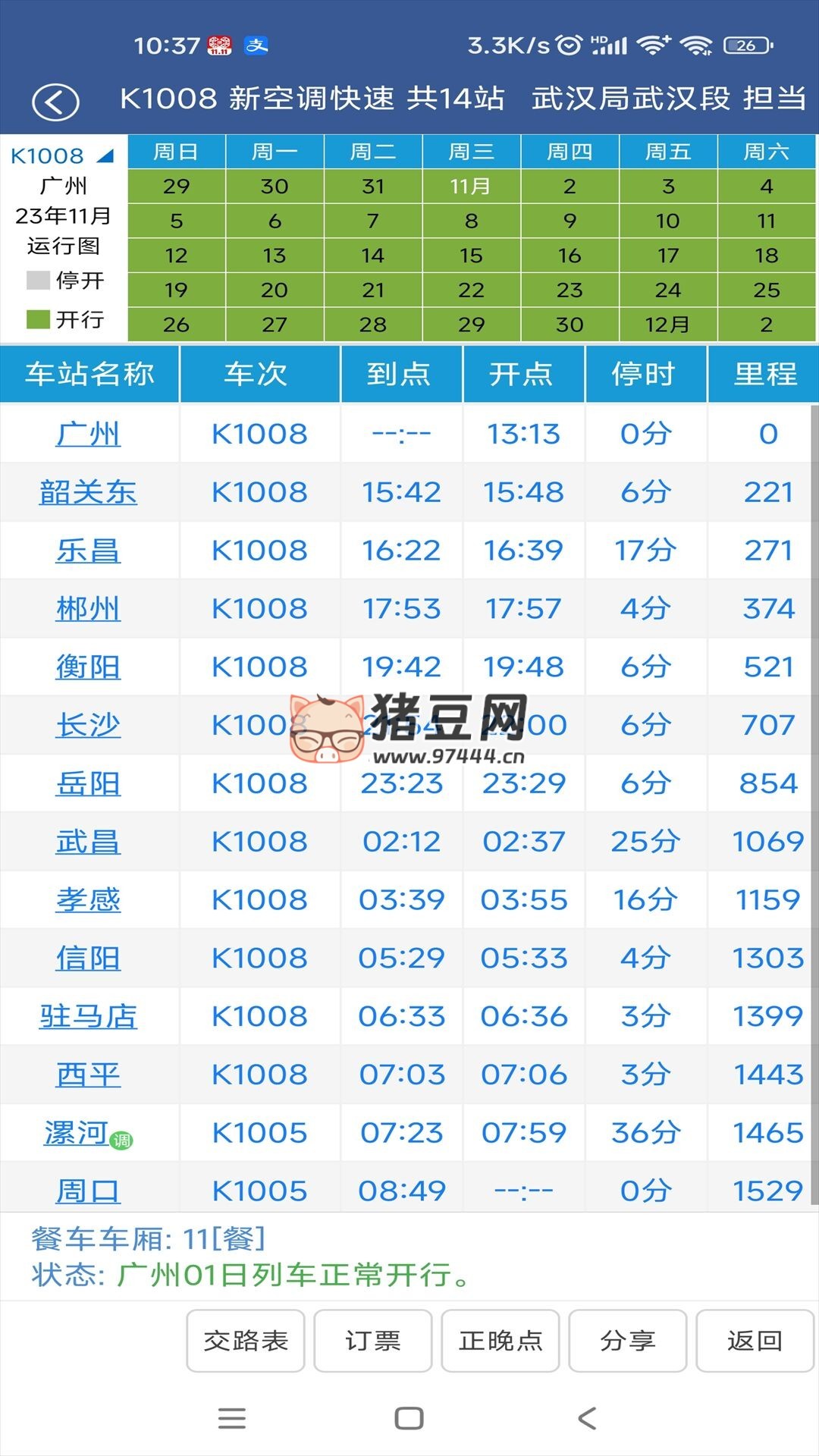Tap the 周三 weekday column header
819x1456 pixels.
pyautogui.click(x=470, y=152)
